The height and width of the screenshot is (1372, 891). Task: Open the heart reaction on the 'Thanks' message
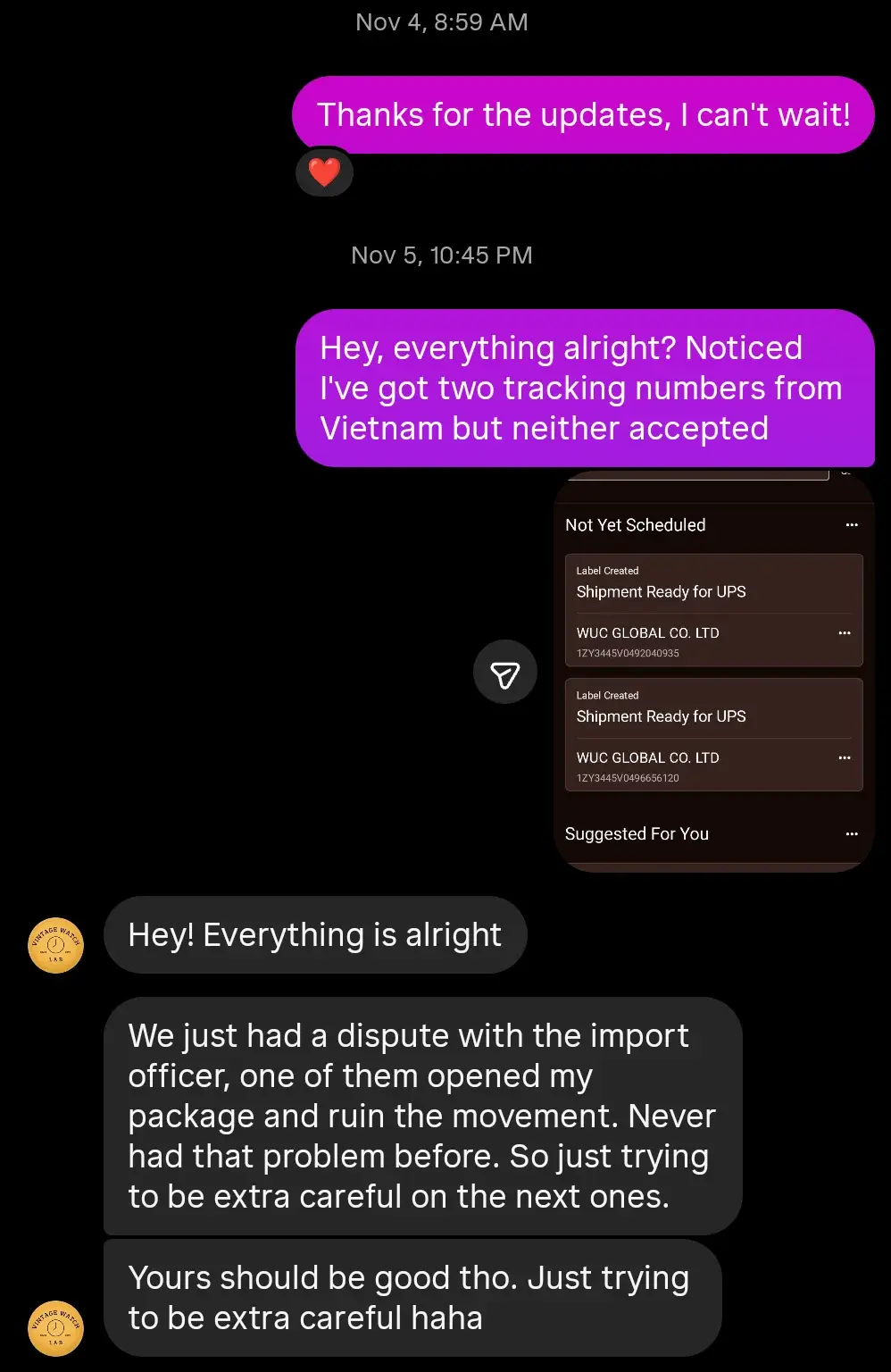324,171
